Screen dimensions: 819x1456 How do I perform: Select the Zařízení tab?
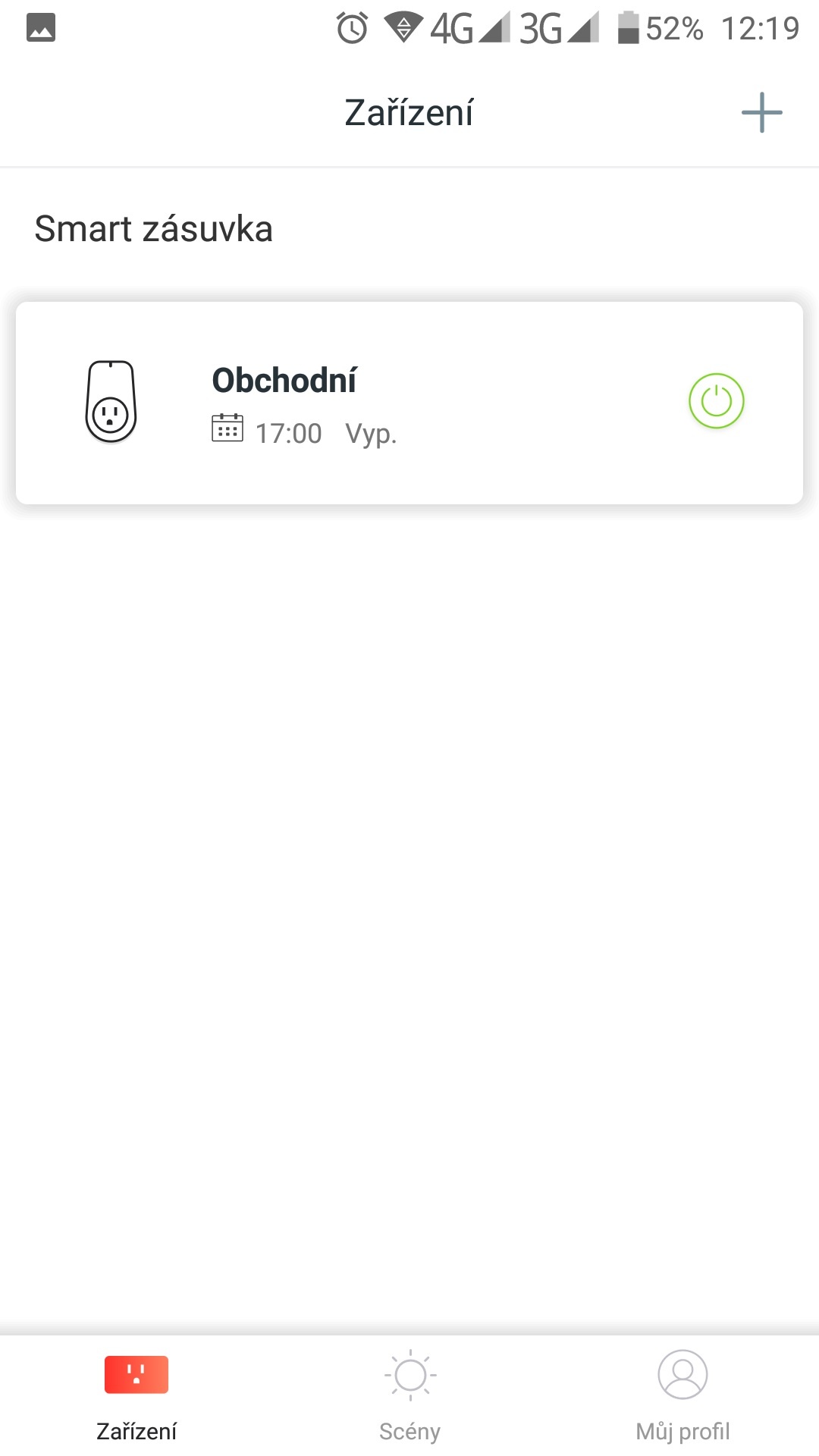tap(136, 1395)
